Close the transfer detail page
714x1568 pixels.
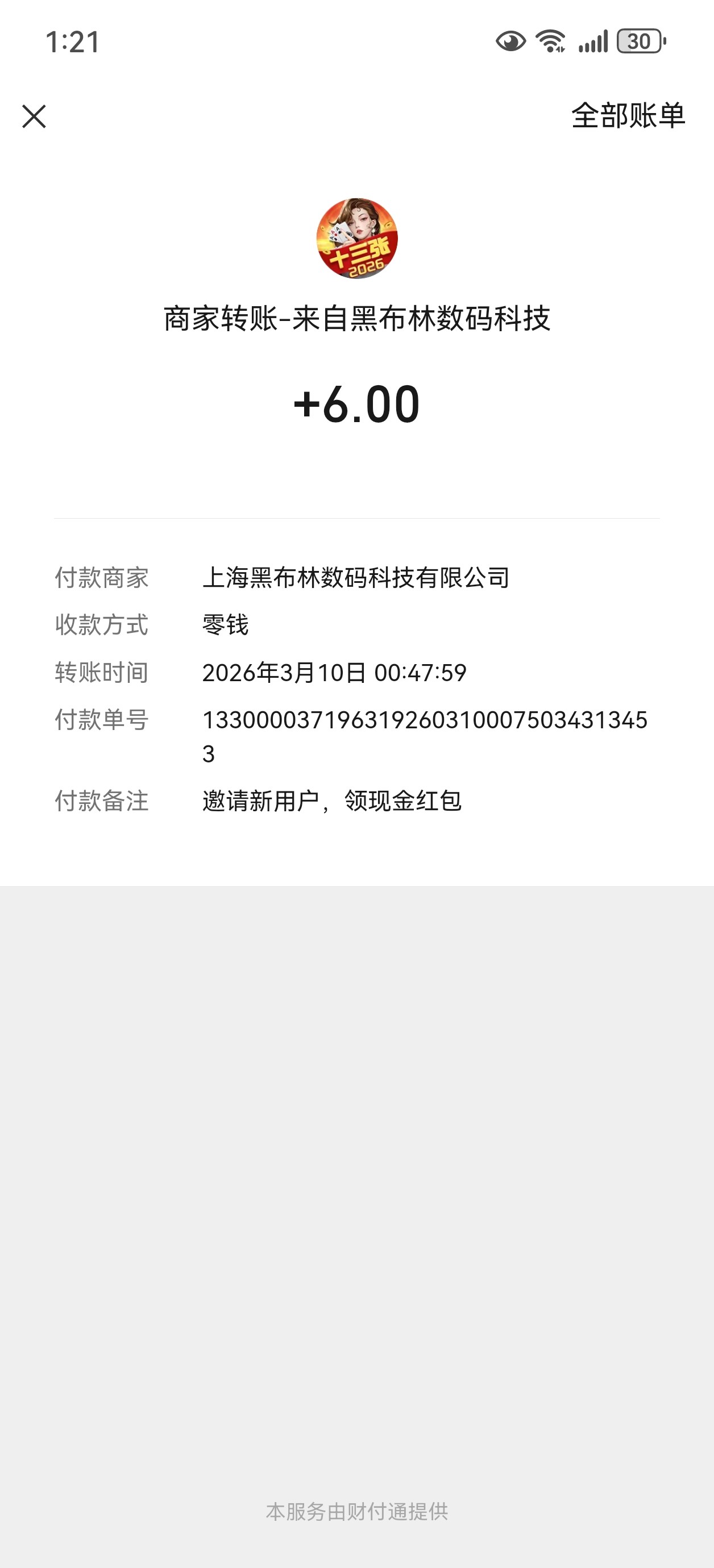[x=34, y=116]
